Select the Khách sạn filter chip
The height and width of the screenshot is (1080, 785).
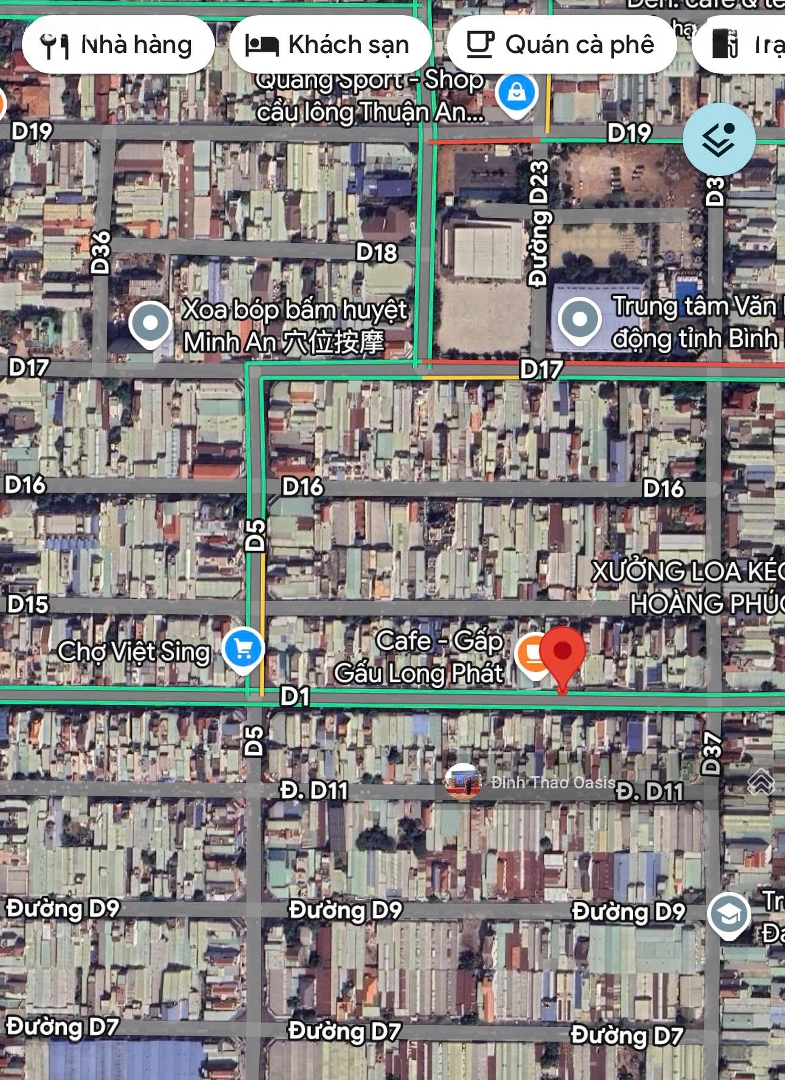pos(330,45)
